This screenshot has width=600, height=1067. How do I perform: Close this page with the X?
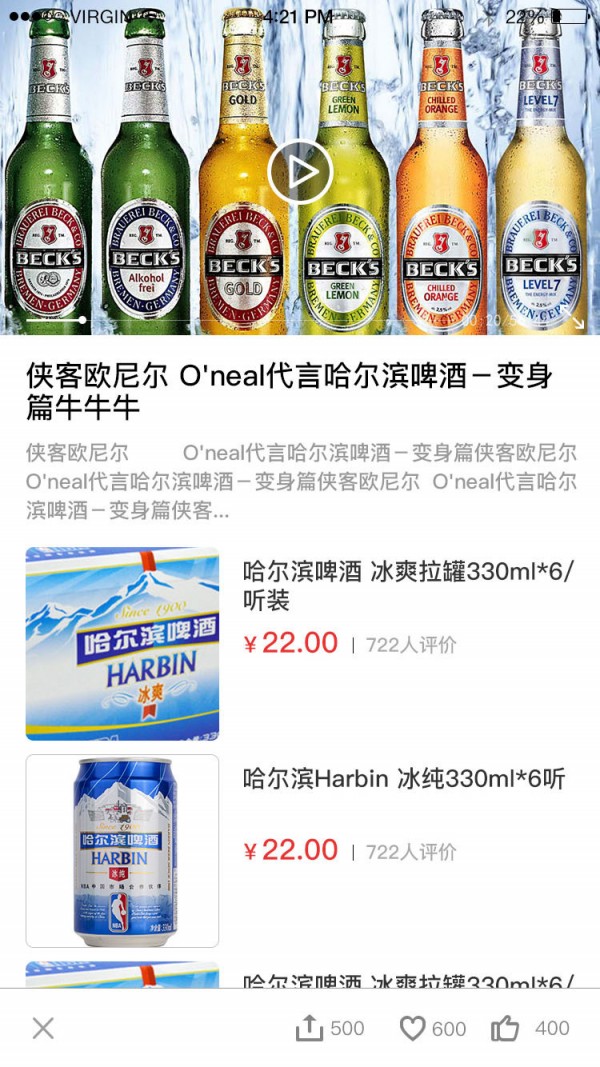43,1028
